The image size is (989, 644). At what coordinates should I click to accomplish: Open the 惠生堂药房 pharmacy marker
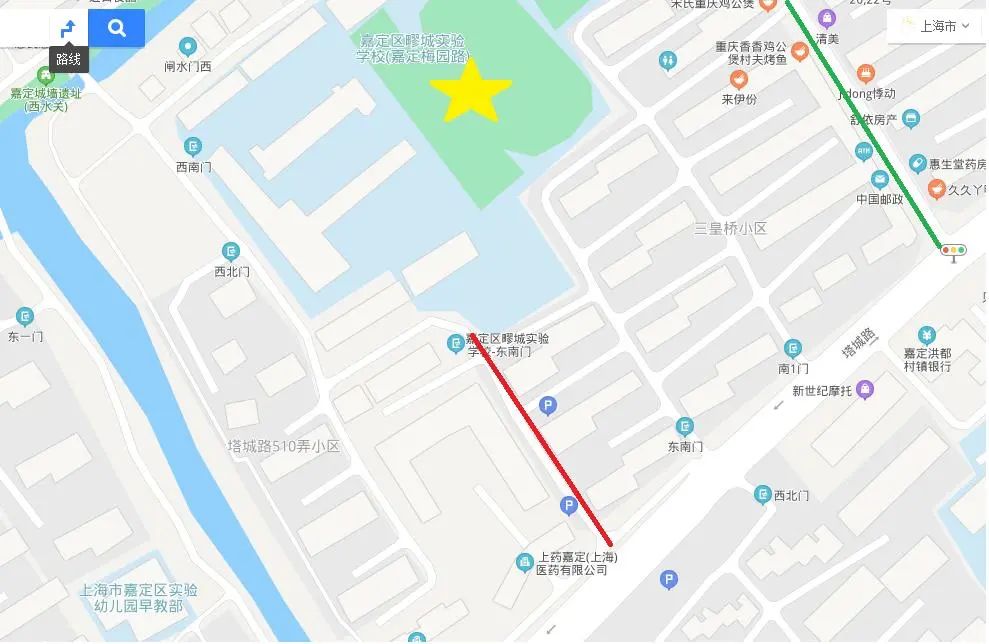(916, 163)
